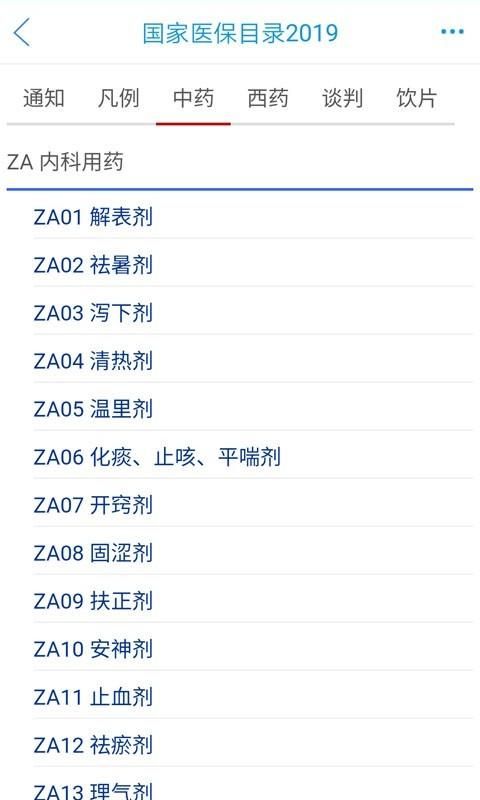Open ZA03 泻下剂 category

253,313
